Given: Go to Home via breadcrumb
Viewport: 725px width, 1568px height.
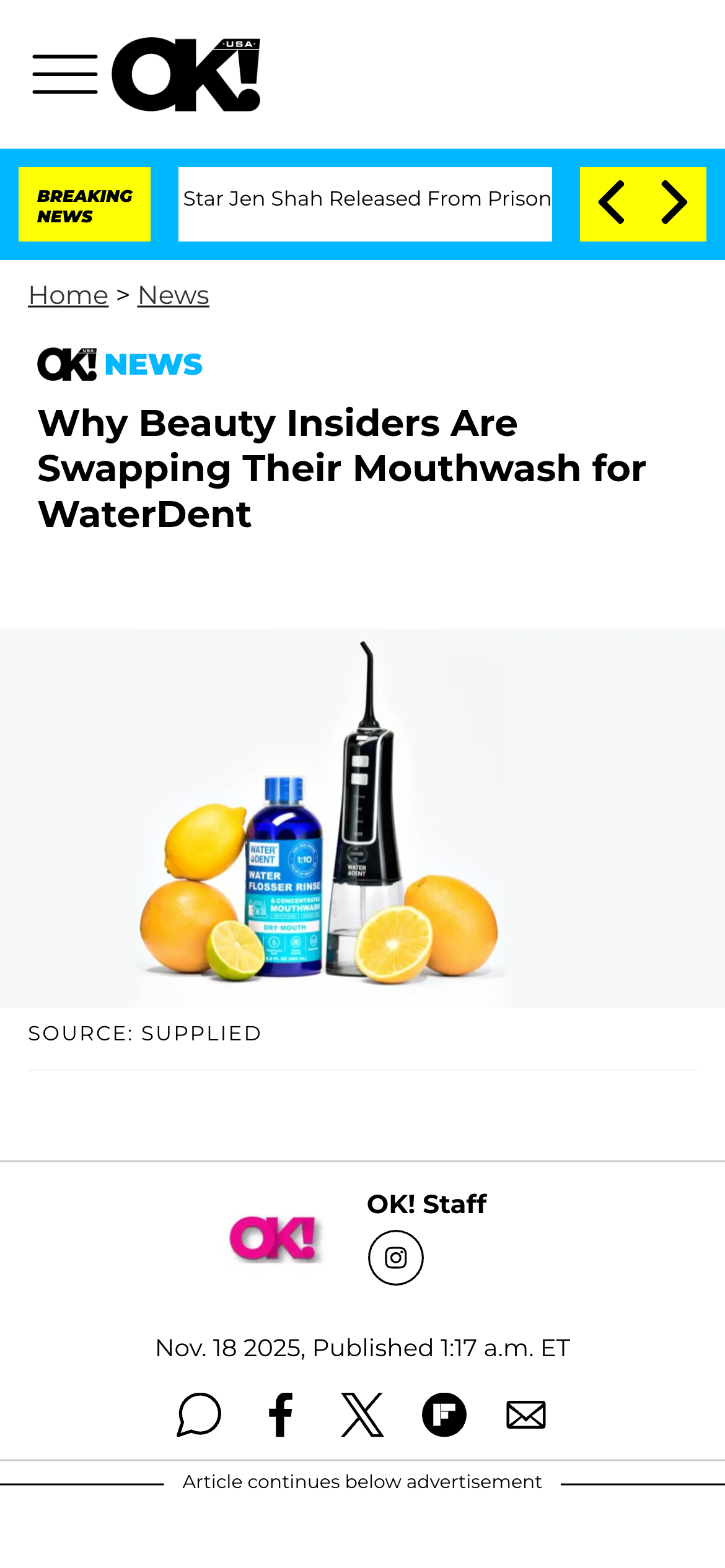Looking at the screenshot, I should point(68,295).
